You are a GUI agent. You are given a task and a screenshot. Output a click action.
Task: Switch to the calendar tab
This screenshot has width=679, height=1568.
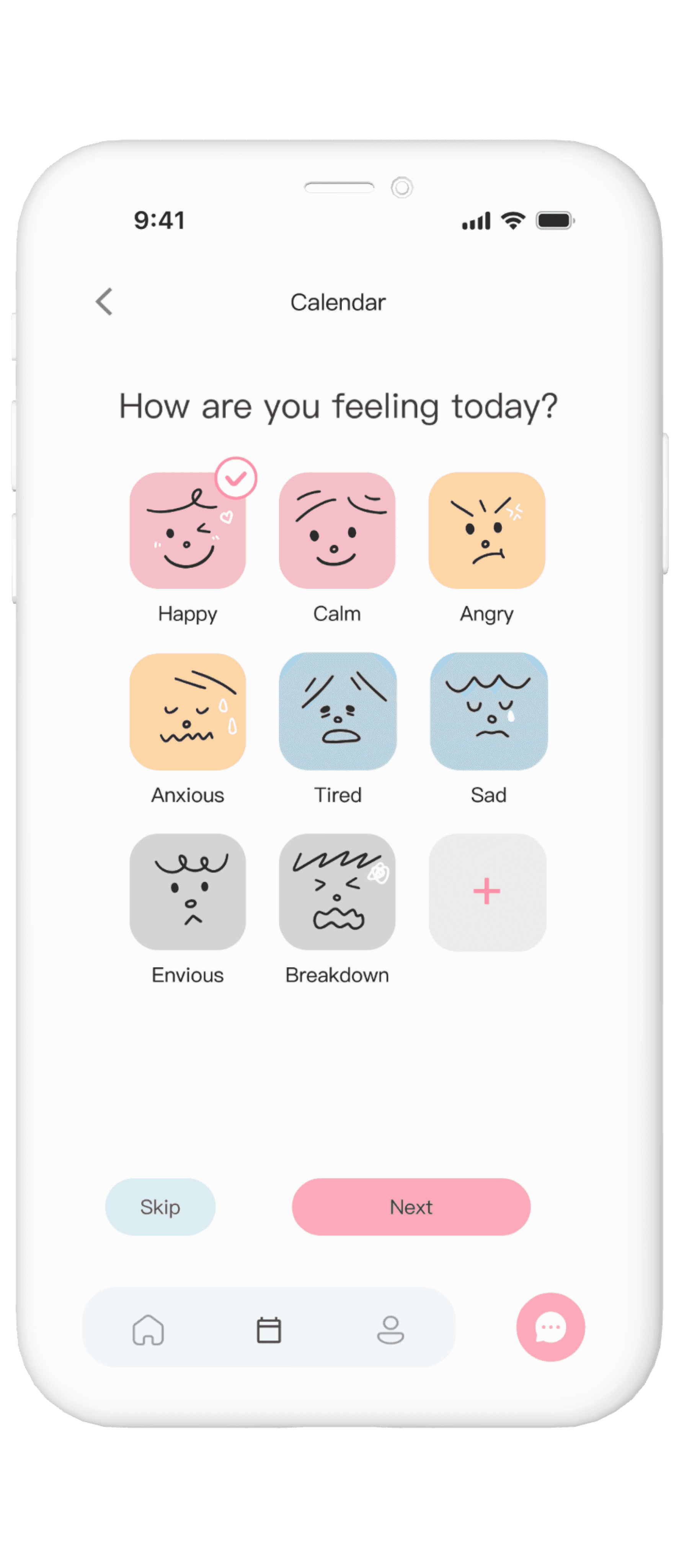click(x=268, y=1330)
